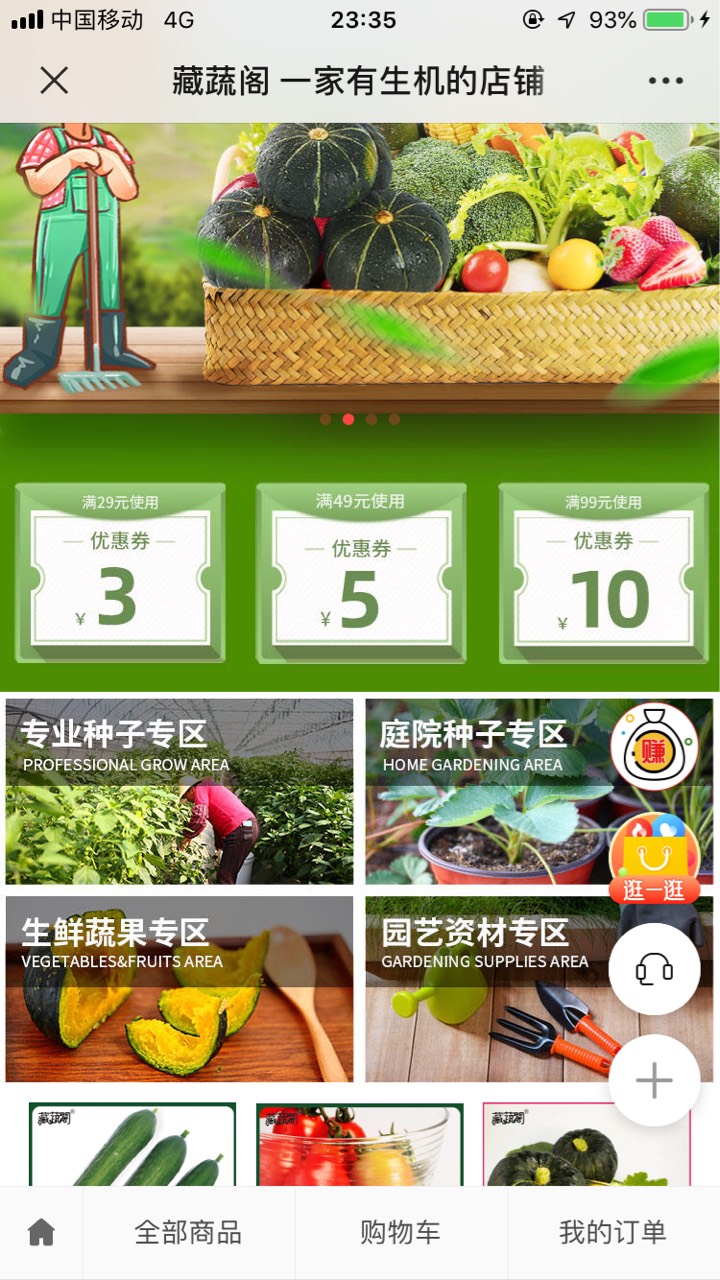
Task: Browse 生鲜蔬果专区 Vegetables & Fruits Area
Action: (180, 989)
